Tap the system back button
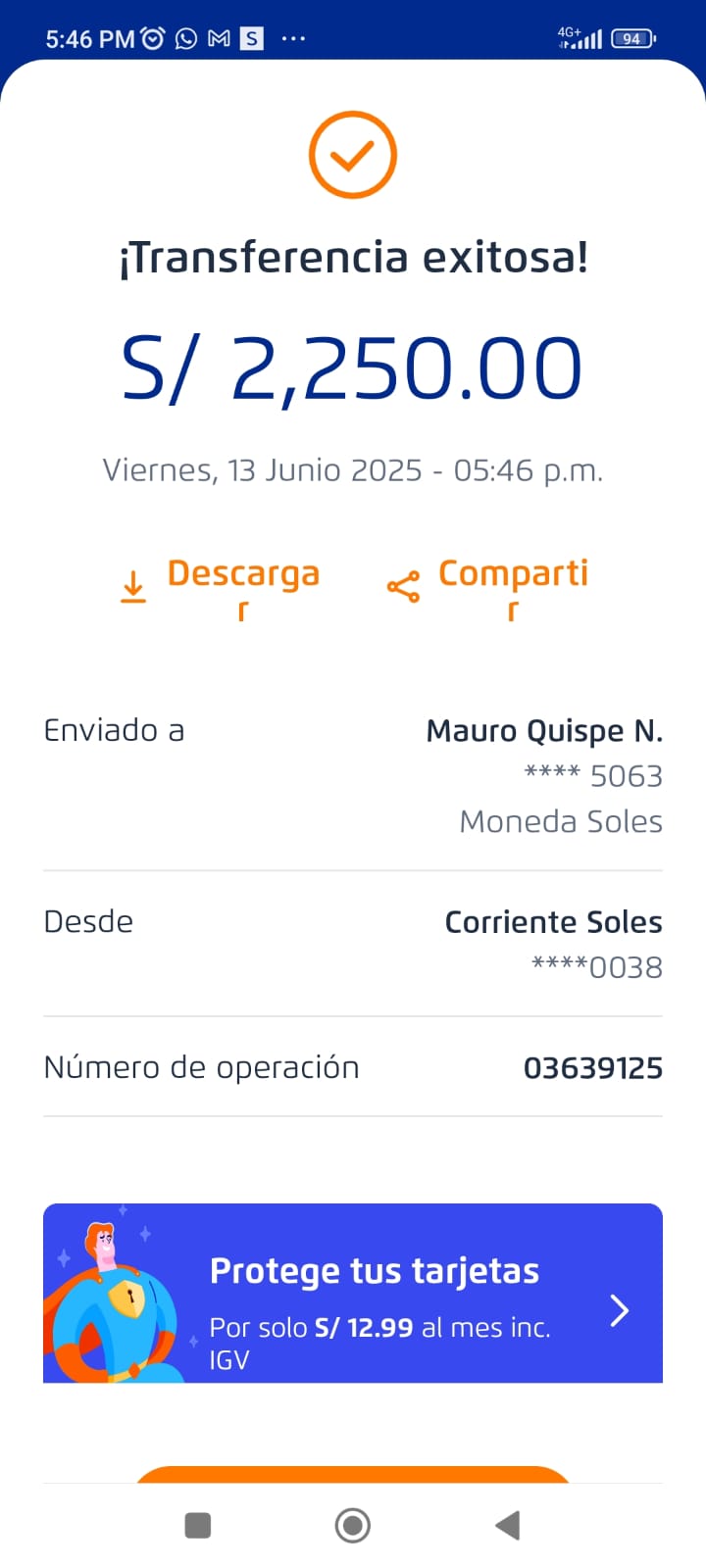This screenshot has width=706, height=1568. pos(507,1525)
